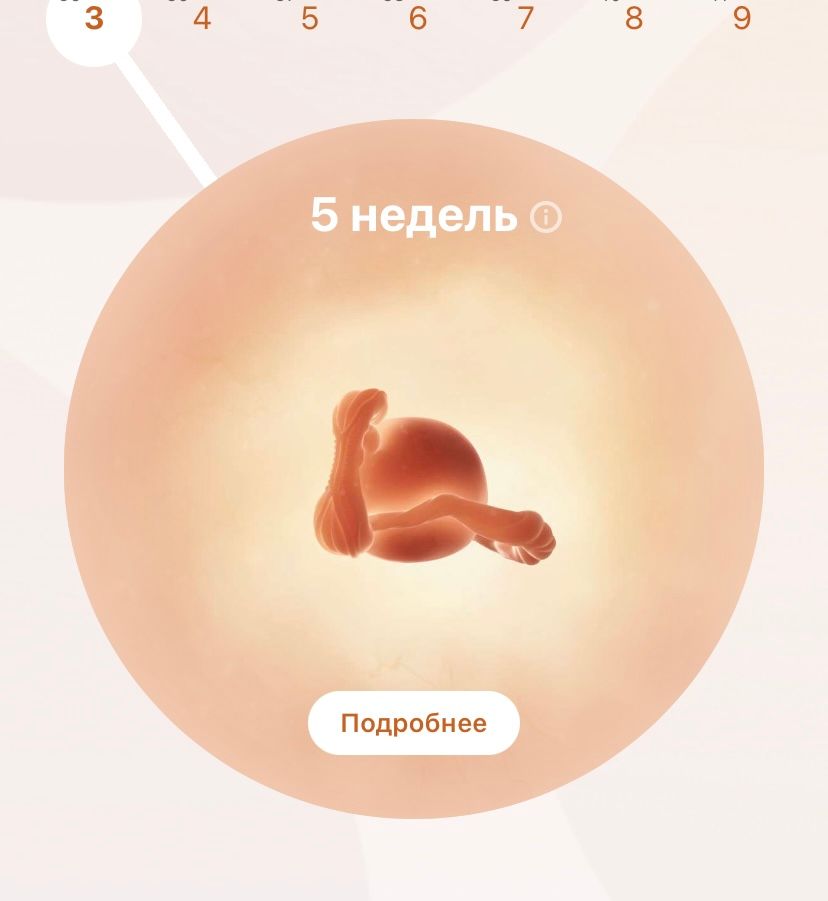828x901 pixels.
Task: Select date 4 in the calendar strip
Action: click(x=202, y=18)
